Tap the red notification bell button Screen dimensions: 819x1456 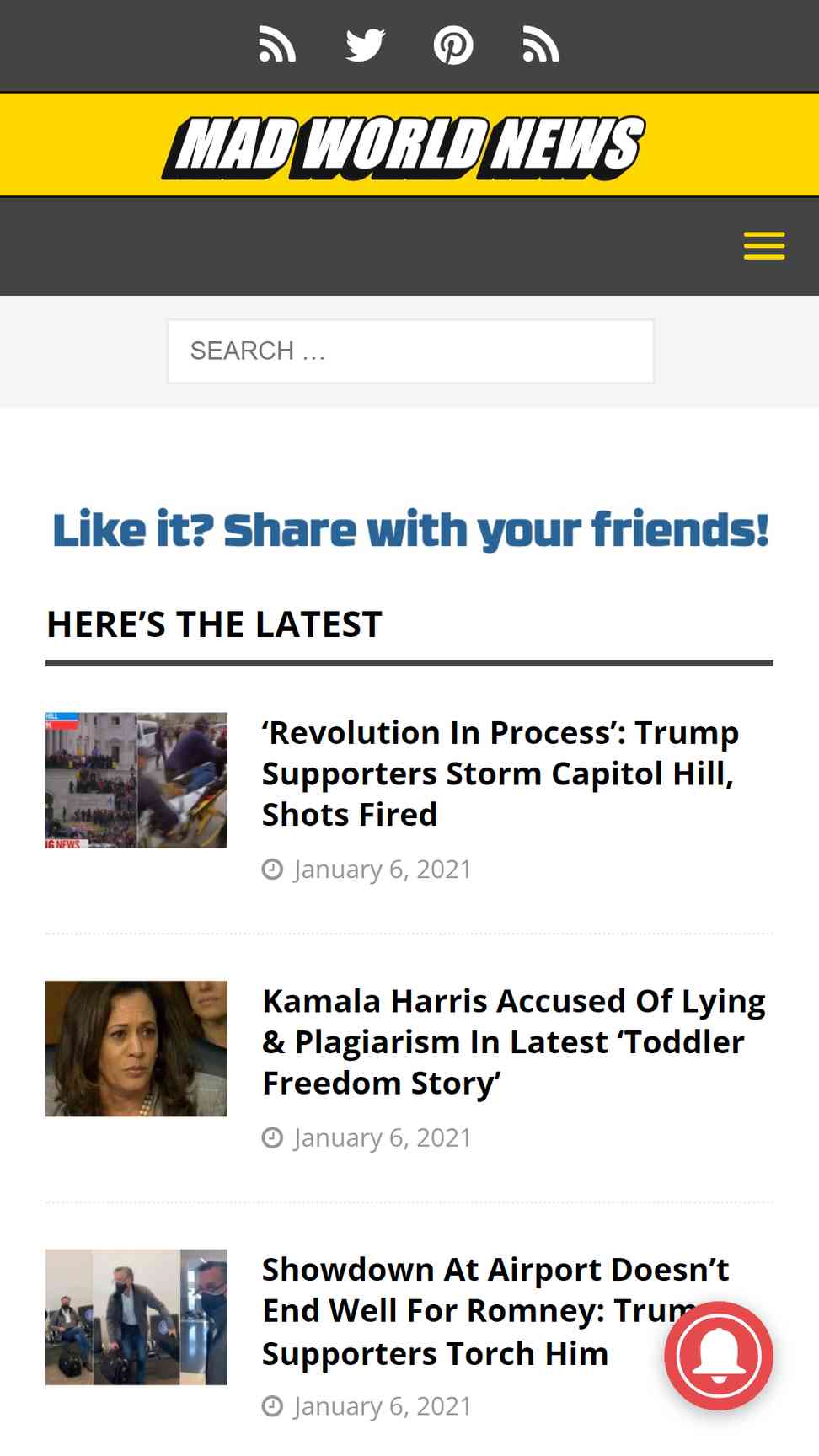point(719,1355)
